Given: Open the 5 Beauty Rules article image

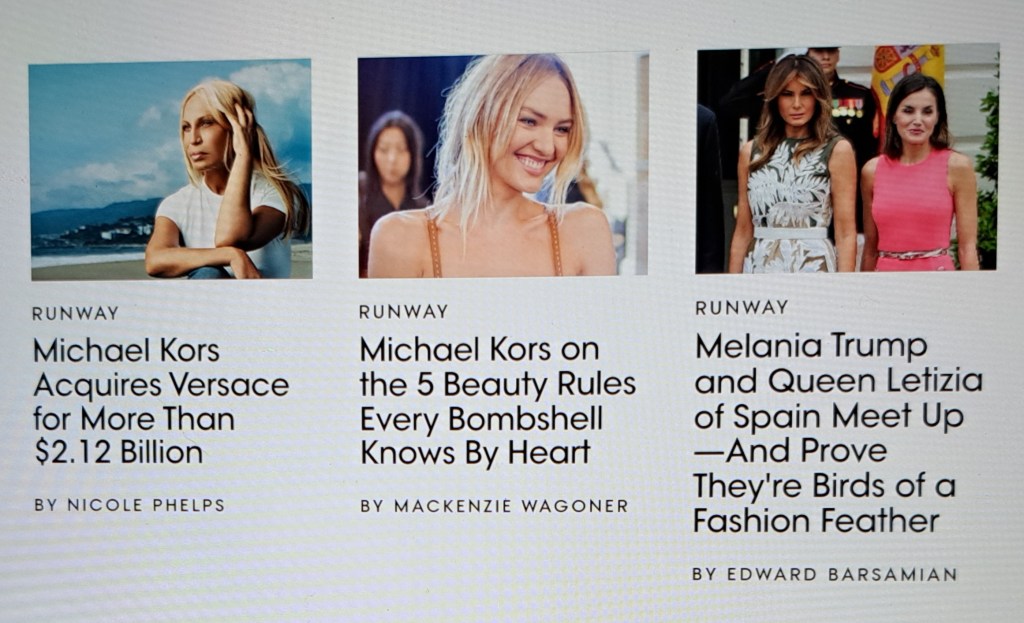Looking at the screenshot, I should pos(502,165).
